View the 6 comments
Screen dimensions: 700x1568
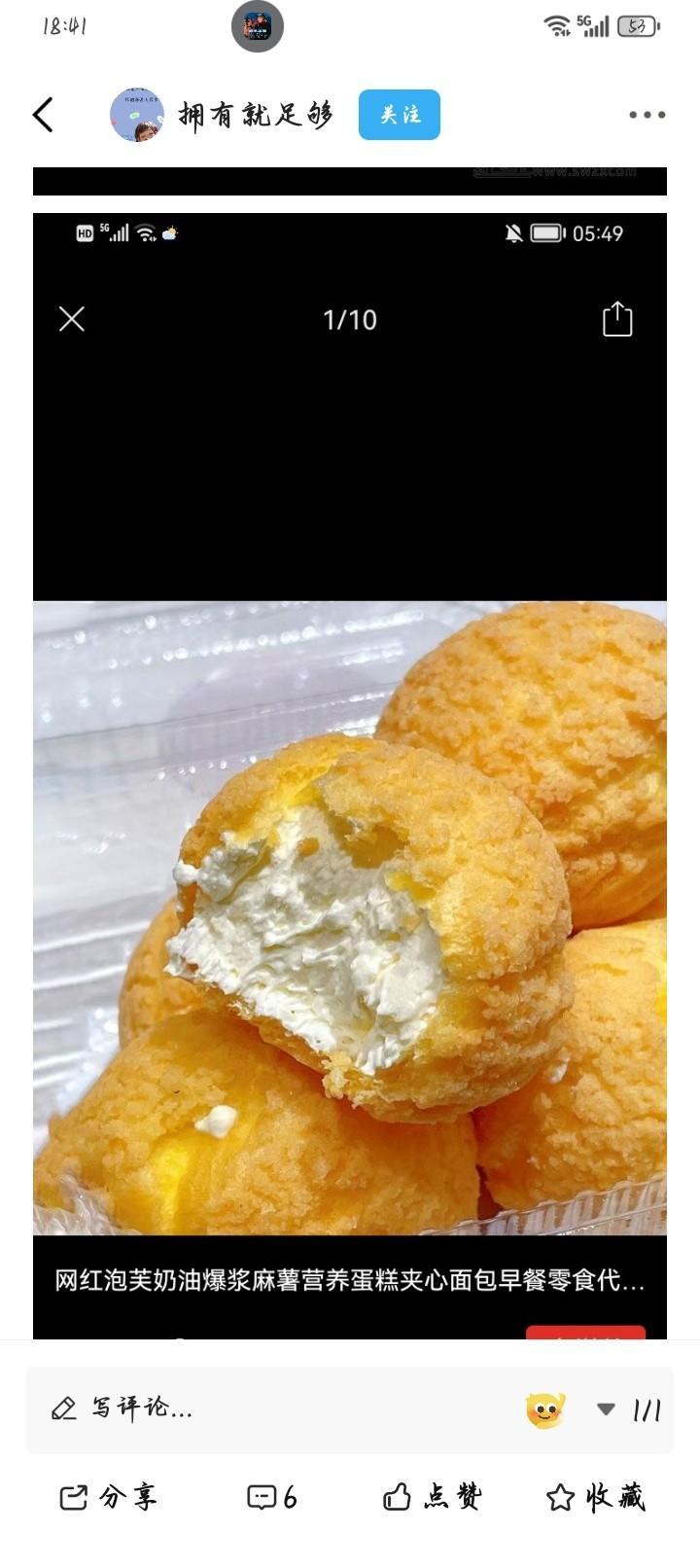pyautogui.click(x=273, y=1497)
